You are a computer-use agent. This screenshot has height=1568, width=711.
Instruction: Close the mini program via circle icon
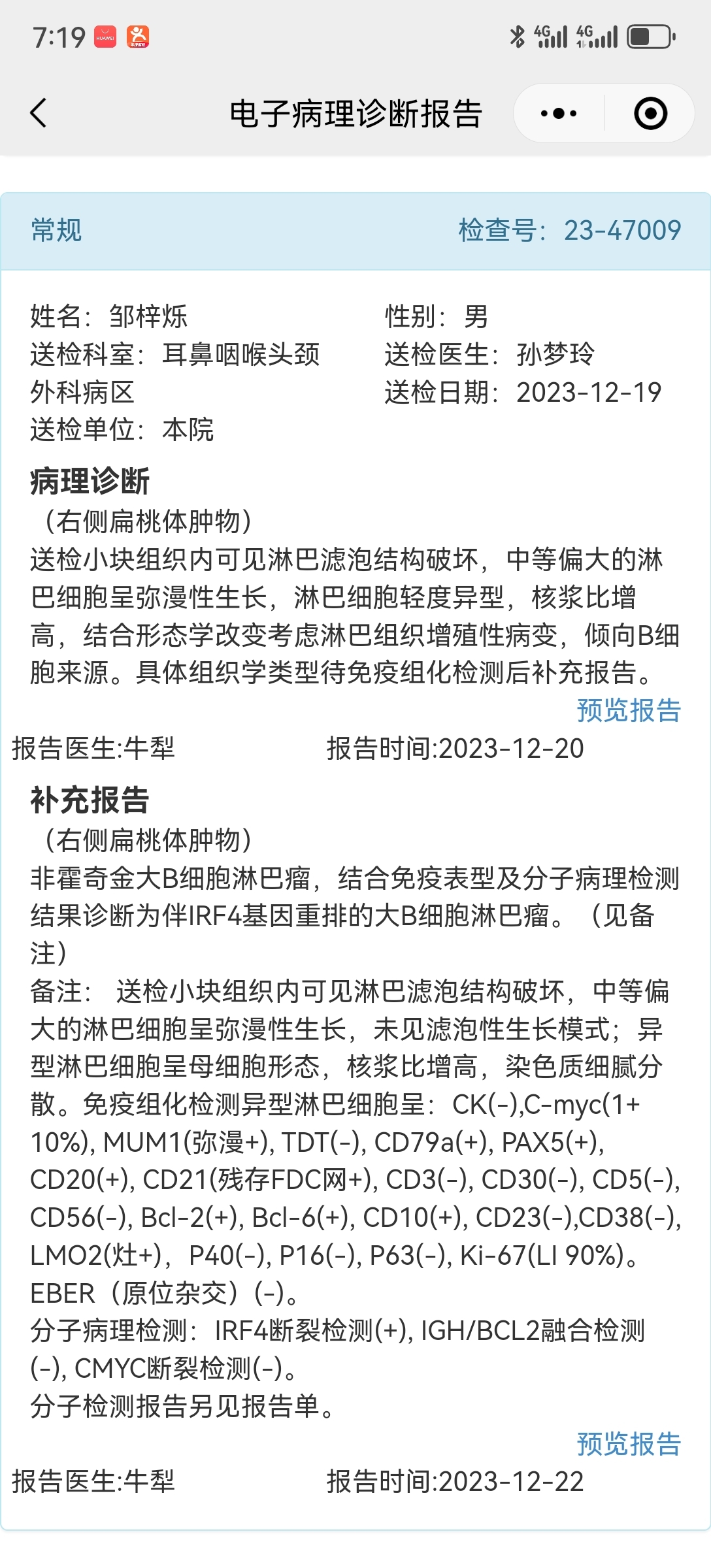[650, 114]
